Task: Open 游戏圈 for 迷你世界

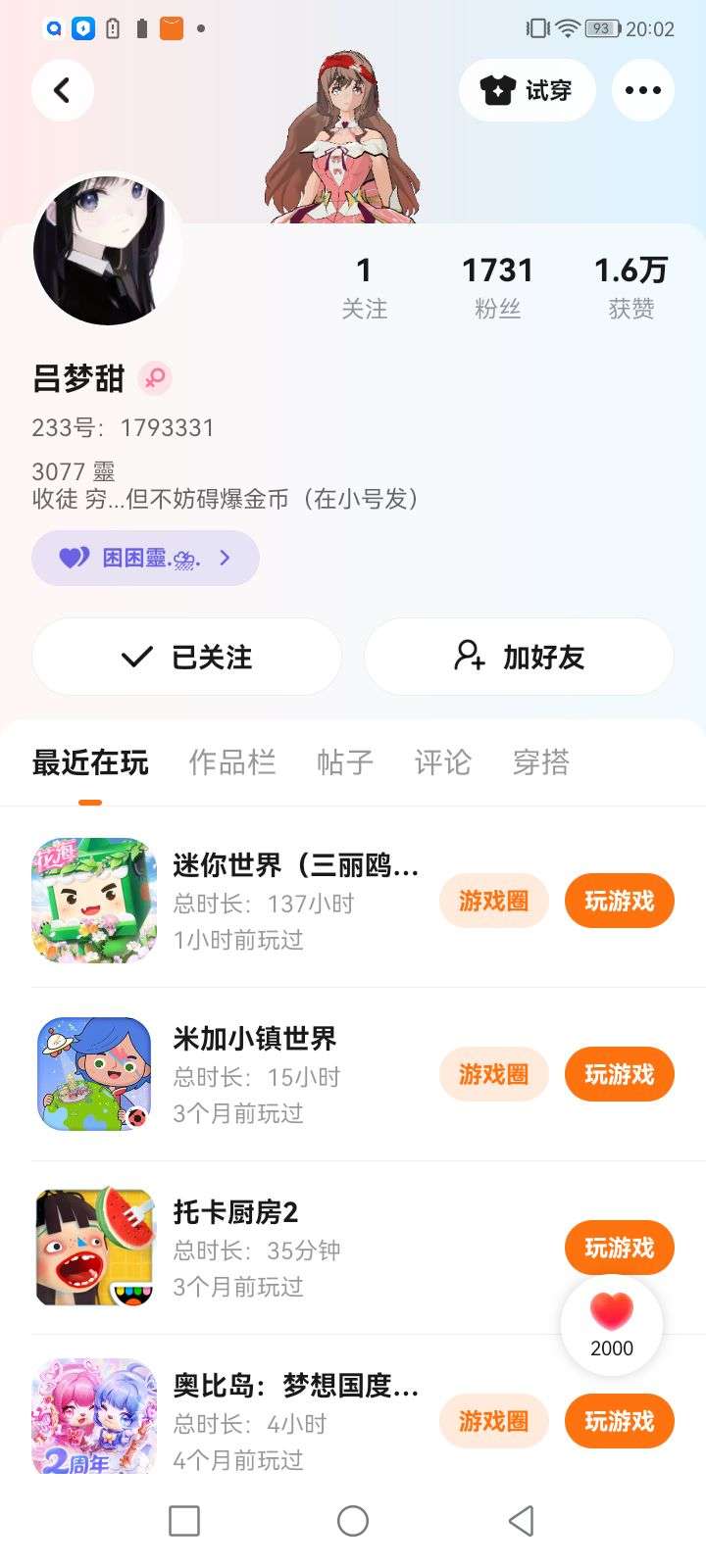Action: [x=493, y=901]
